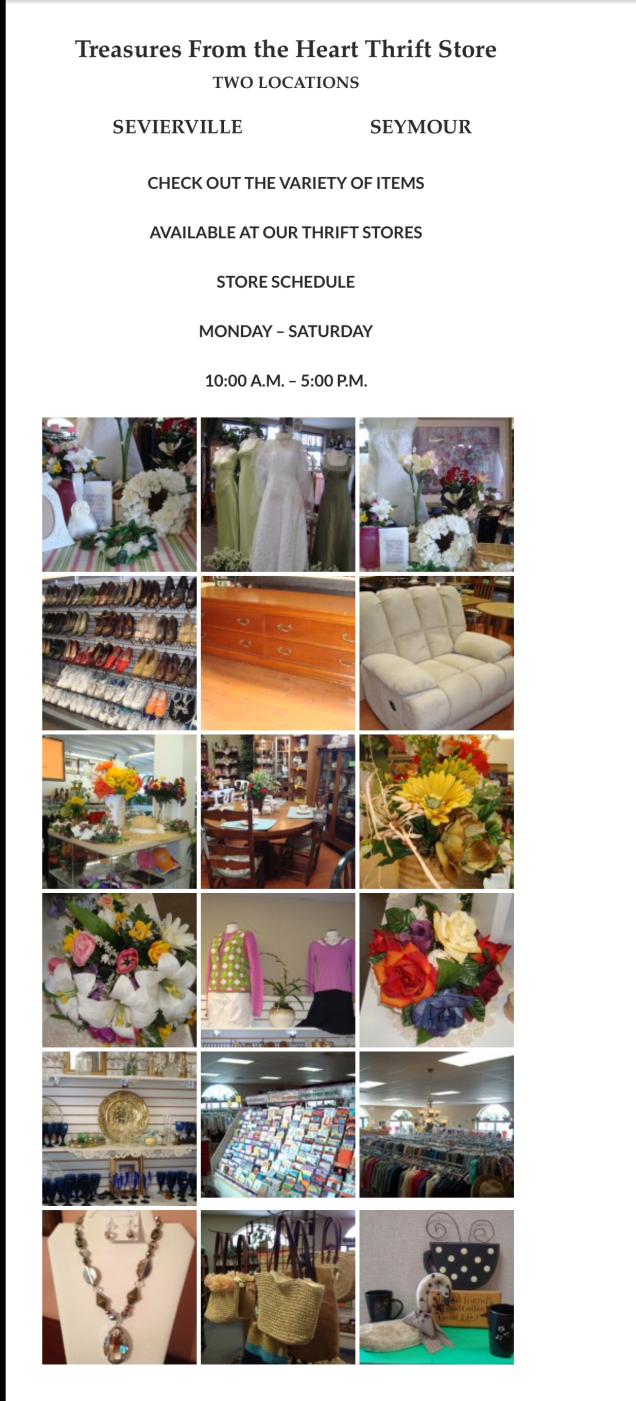
Task: View the greeting card rack photo
Action: (278, 1128)
